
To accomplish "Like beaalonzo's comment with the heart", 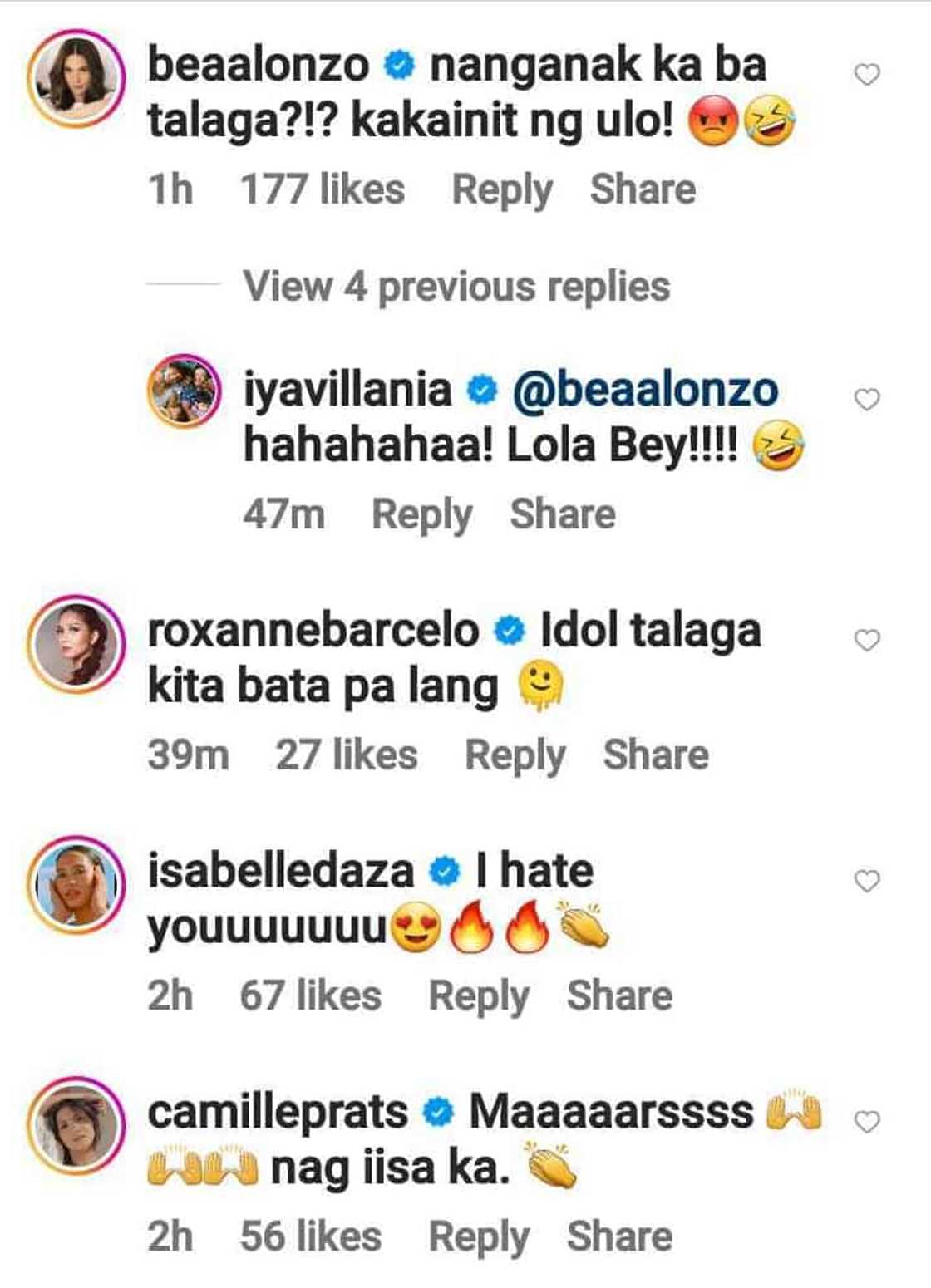I will pyautogui.click(x=867, y=75).
